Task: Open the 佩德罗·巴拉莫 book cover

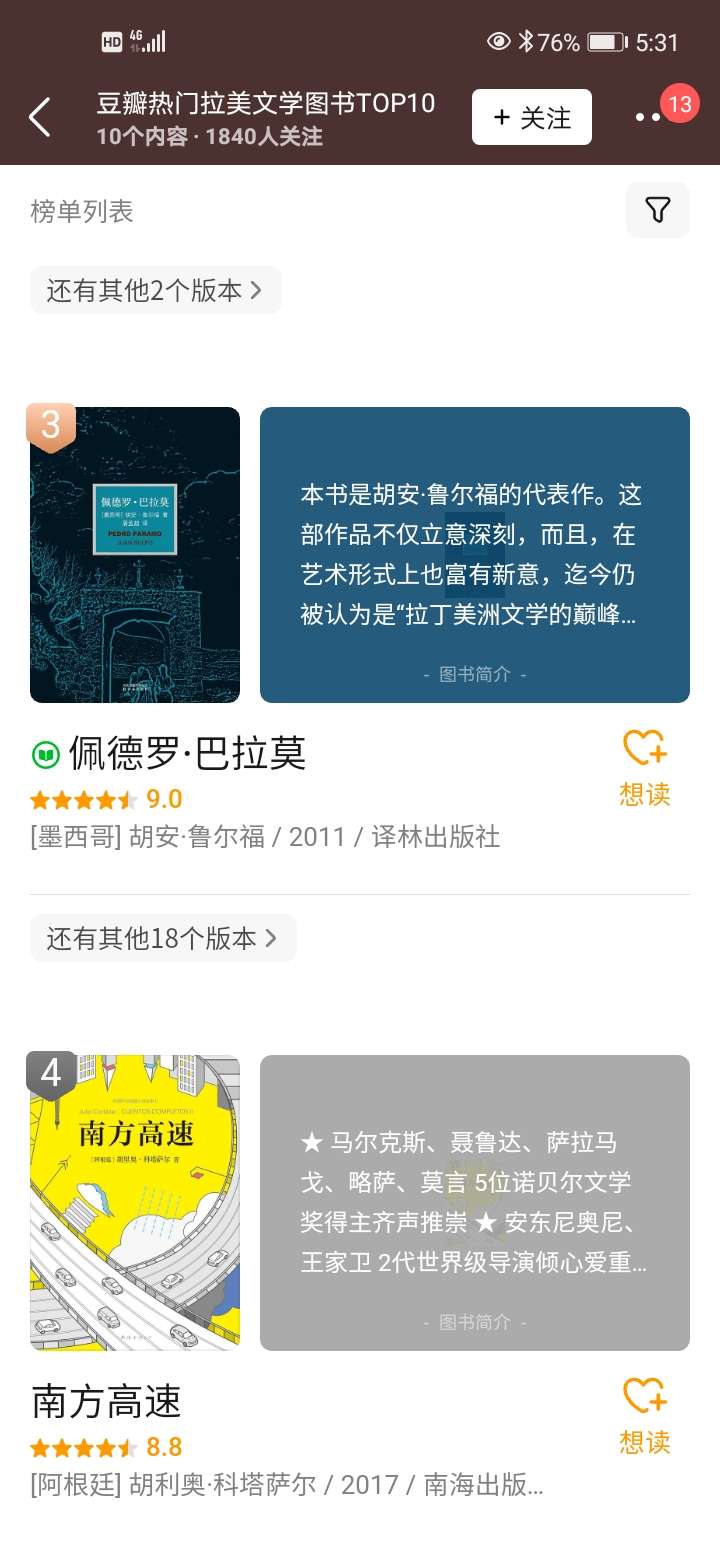Action: tap(135, 555)
